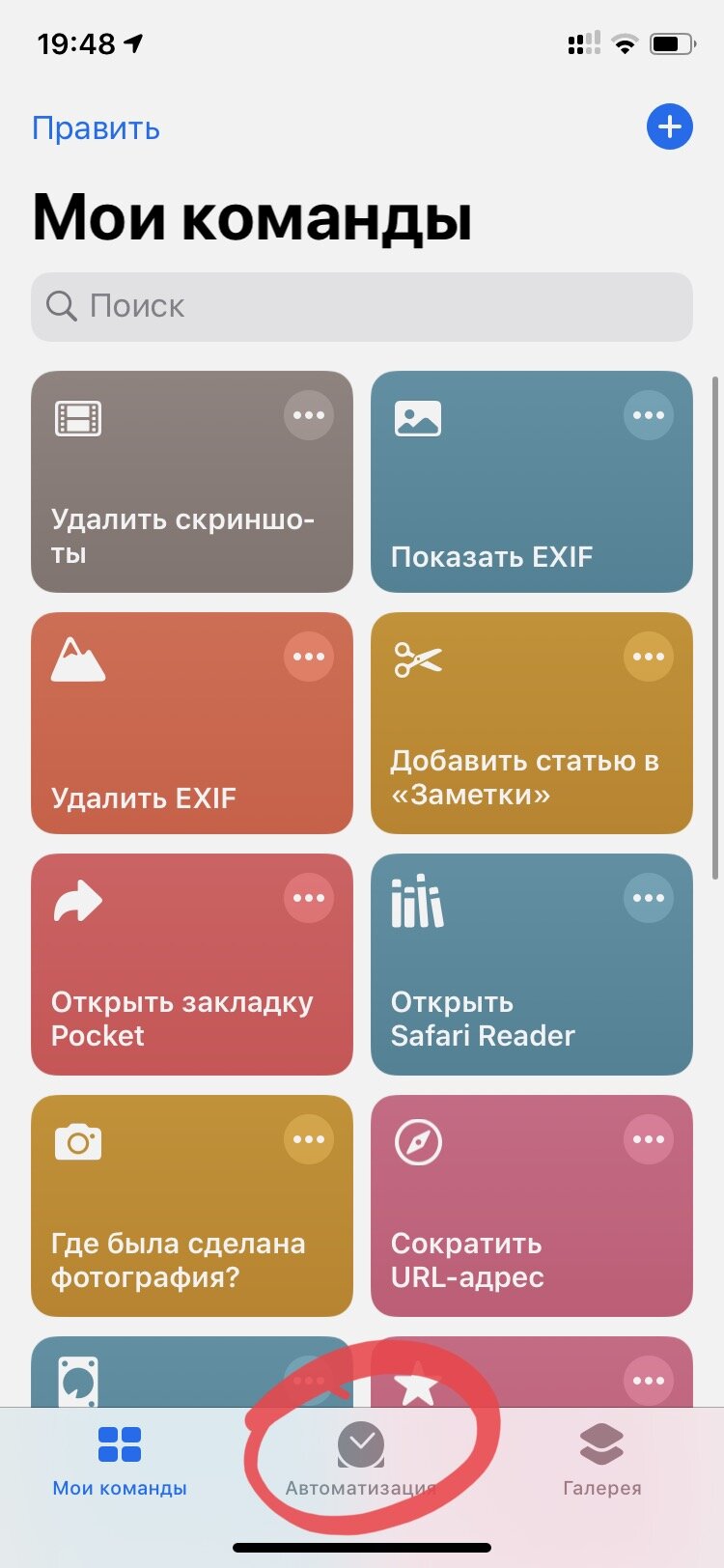Tap the Править edit button
This screenshot has height=1568, width=724.
coord(96,128)
